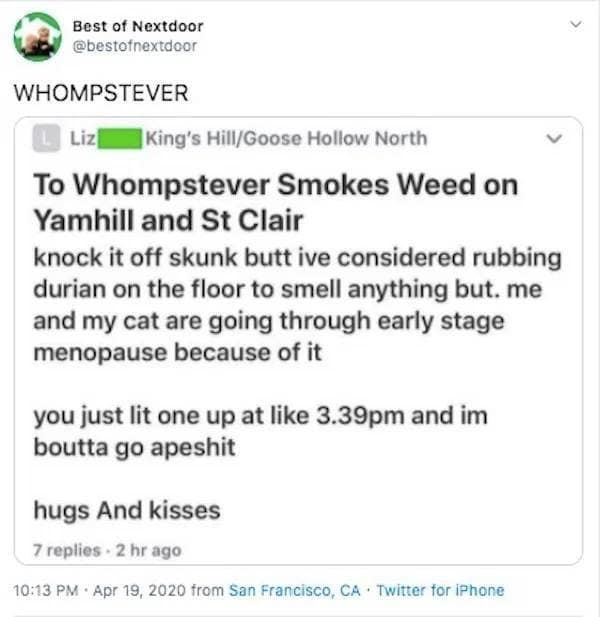Open the attached Nextdoor post image
Image resolution: width=600 pixels, height=617 pixels.
coord(297,340)
